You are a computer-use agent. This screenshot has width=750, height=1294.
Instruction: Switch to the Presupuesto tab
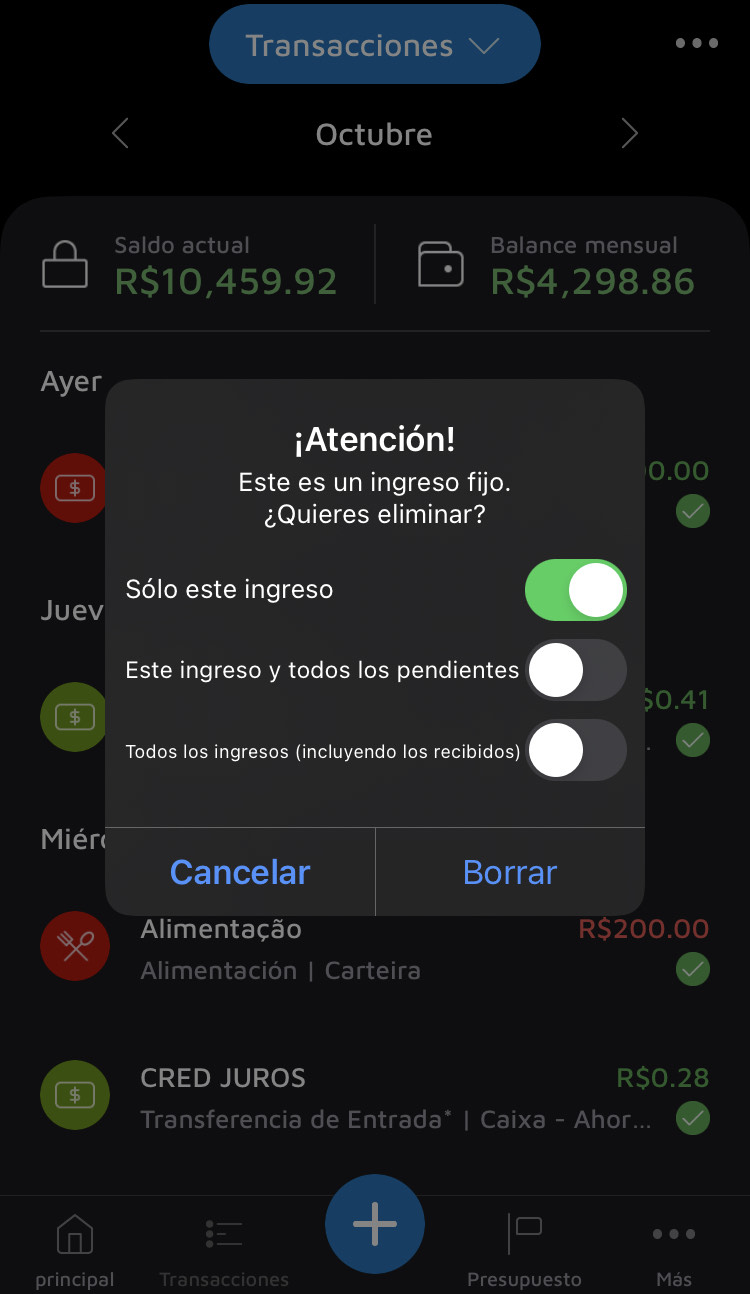click(524, 1250)
